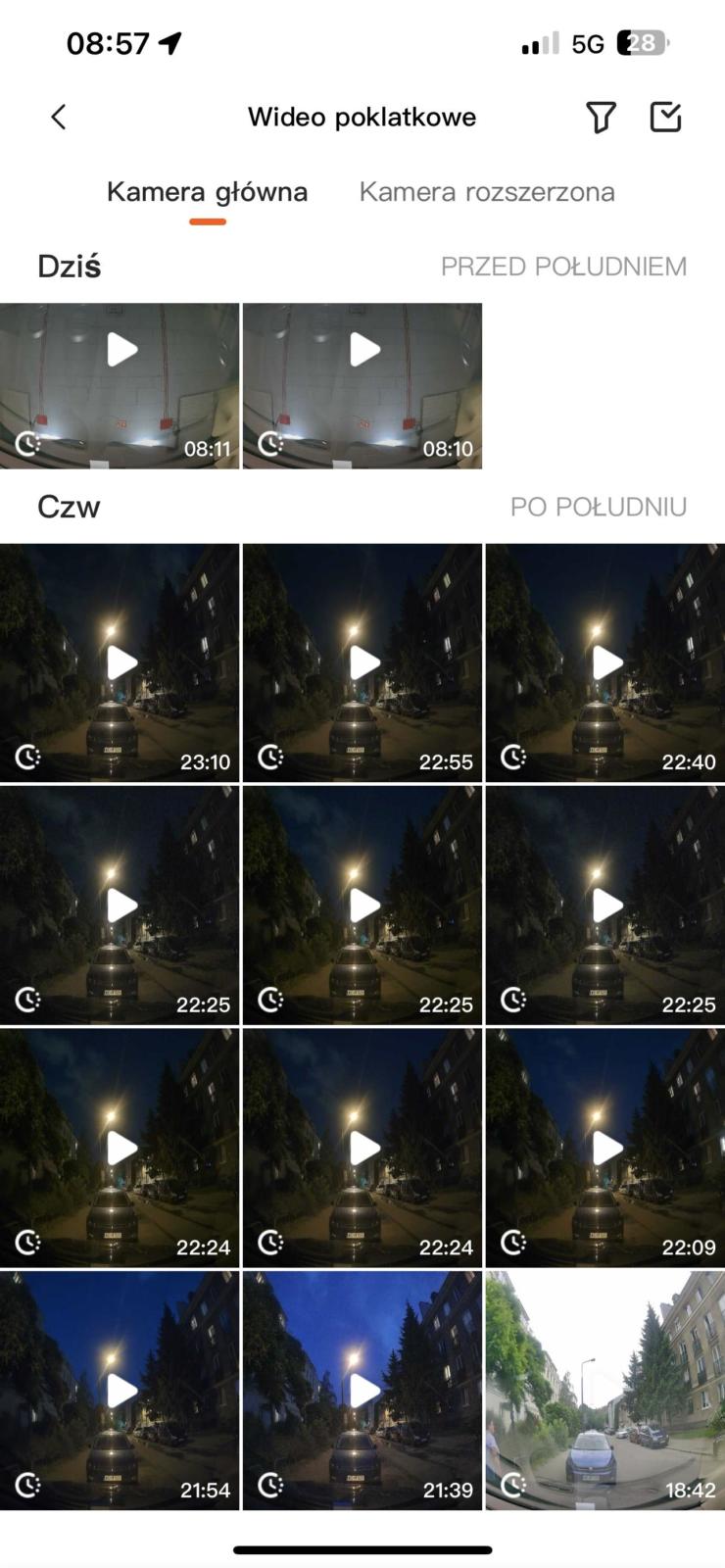
Task: Go back using the back arrow
Action: tap(59, 118)
